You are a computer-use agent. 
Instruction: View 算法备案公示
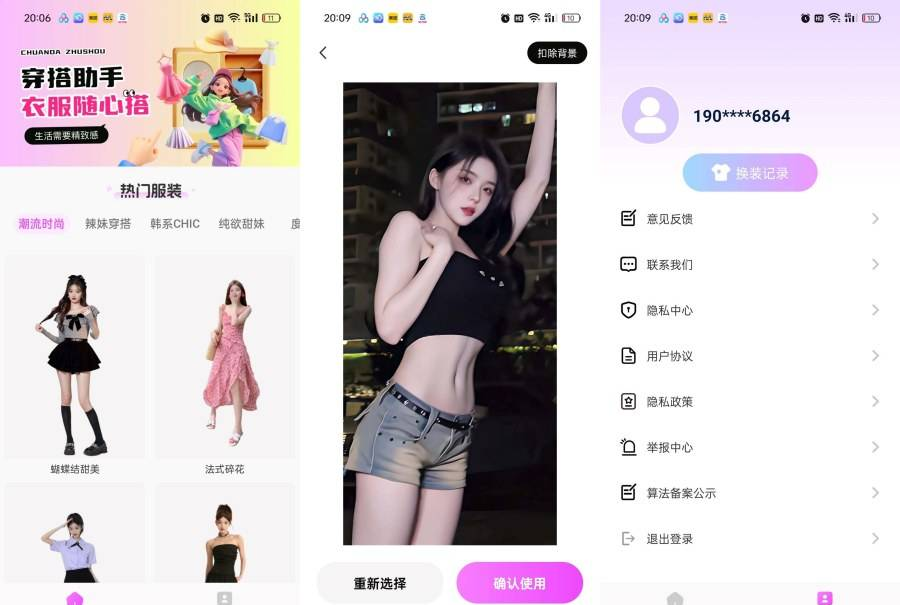750,493
